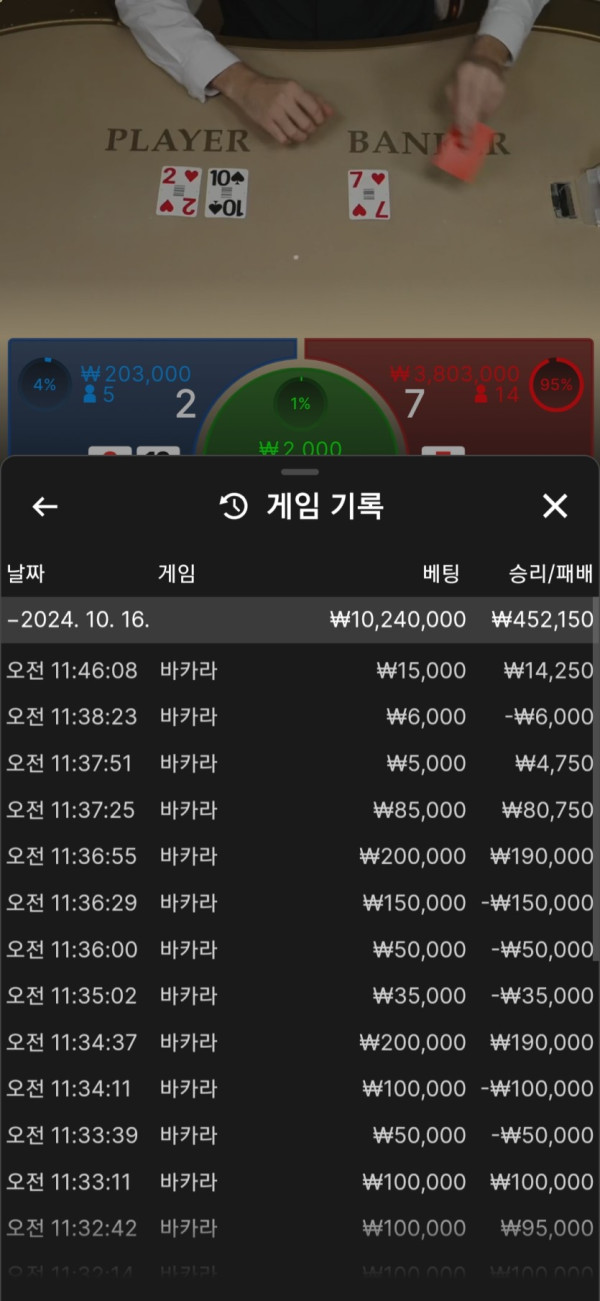Screen dimensions: 600x1301
Task: Open the 오전 11:36:55 바카라 record
Action: [300, 856]
